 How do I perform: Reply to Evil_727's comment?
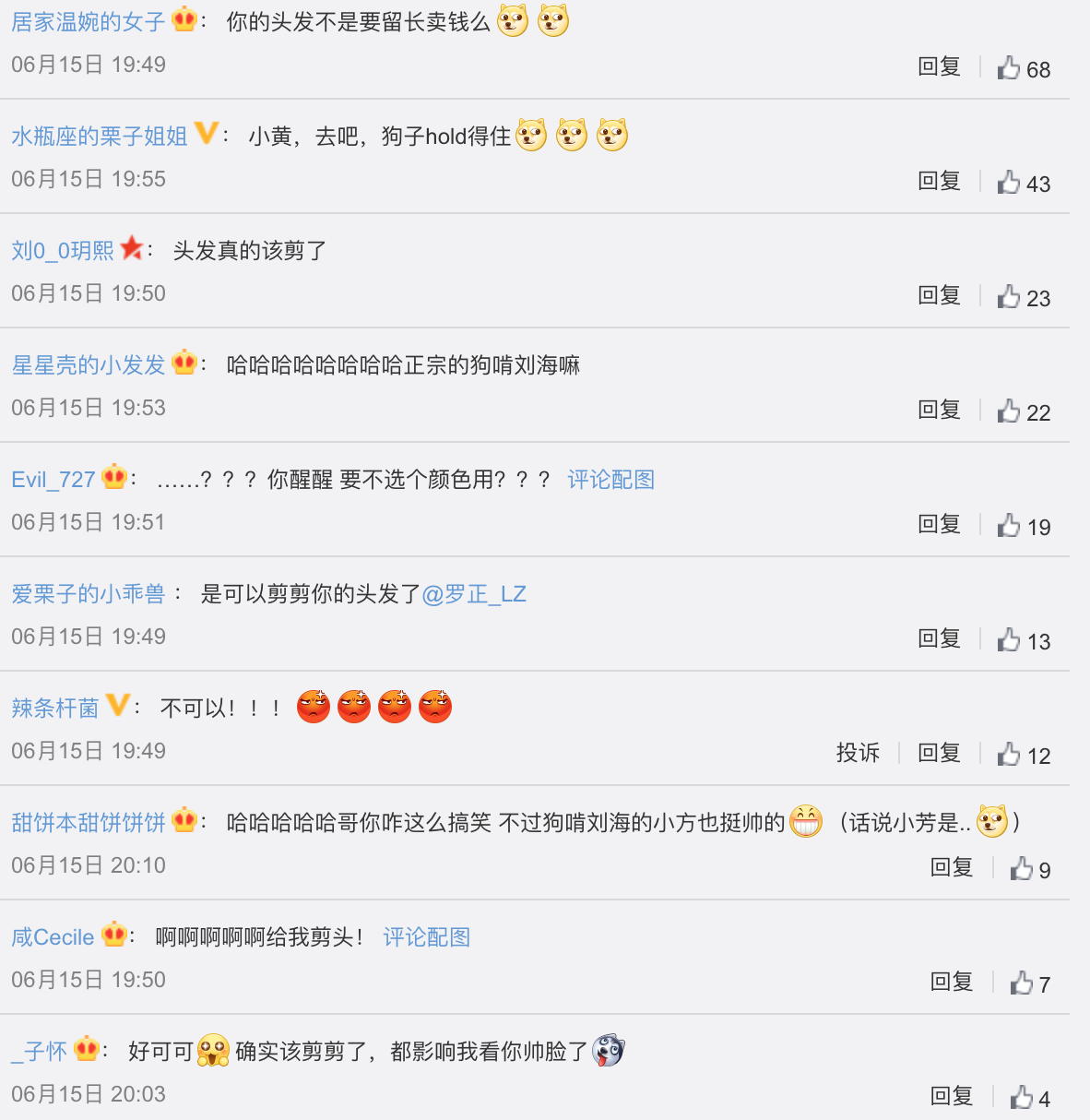point(939,525)
